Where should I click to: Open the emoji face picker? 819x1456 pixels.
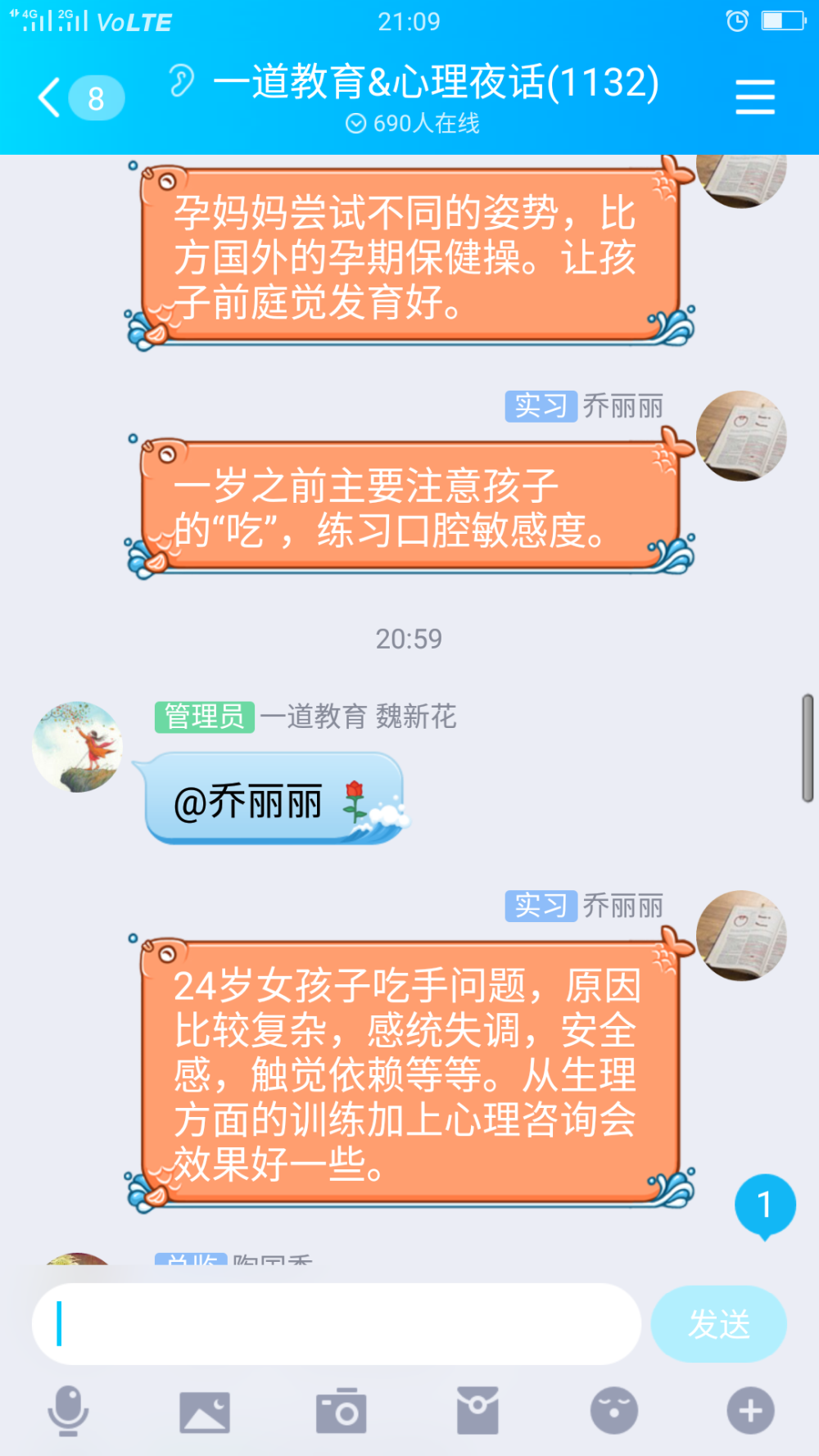[614, 1410]
